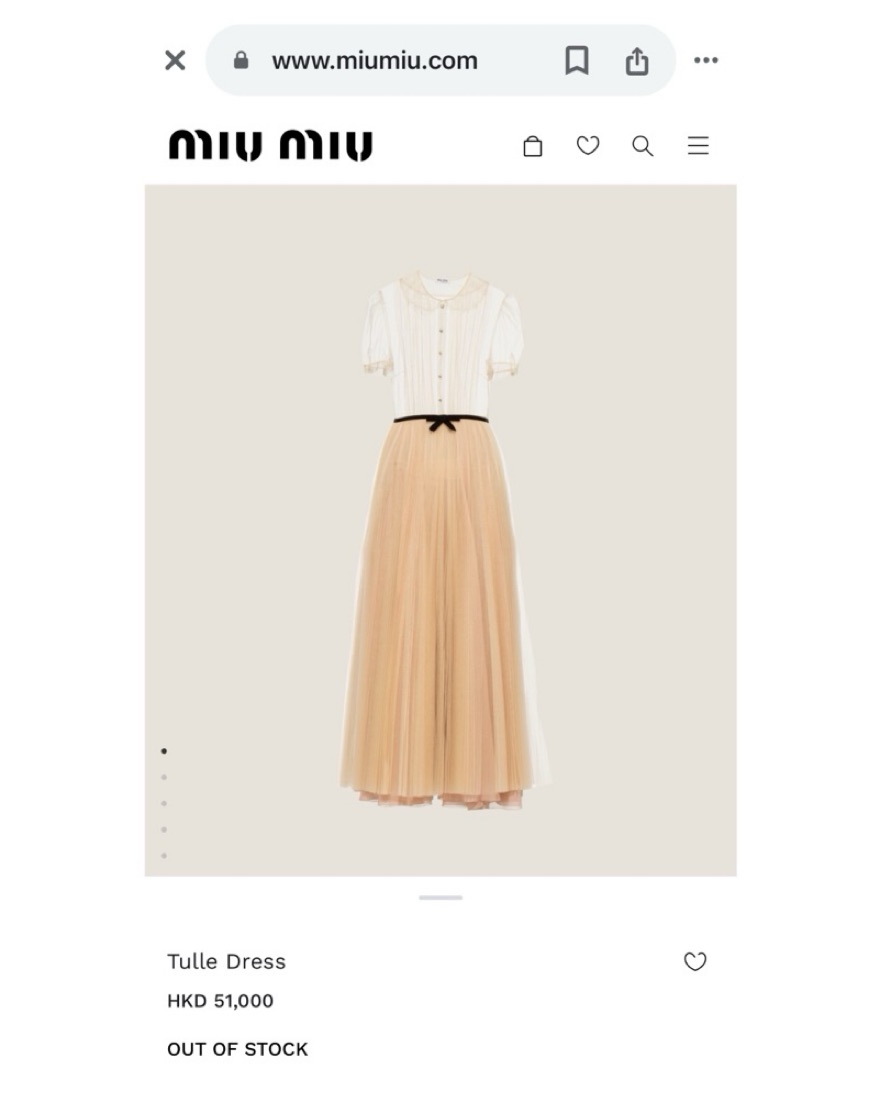Bookmark this web page

tap(576, 61)
